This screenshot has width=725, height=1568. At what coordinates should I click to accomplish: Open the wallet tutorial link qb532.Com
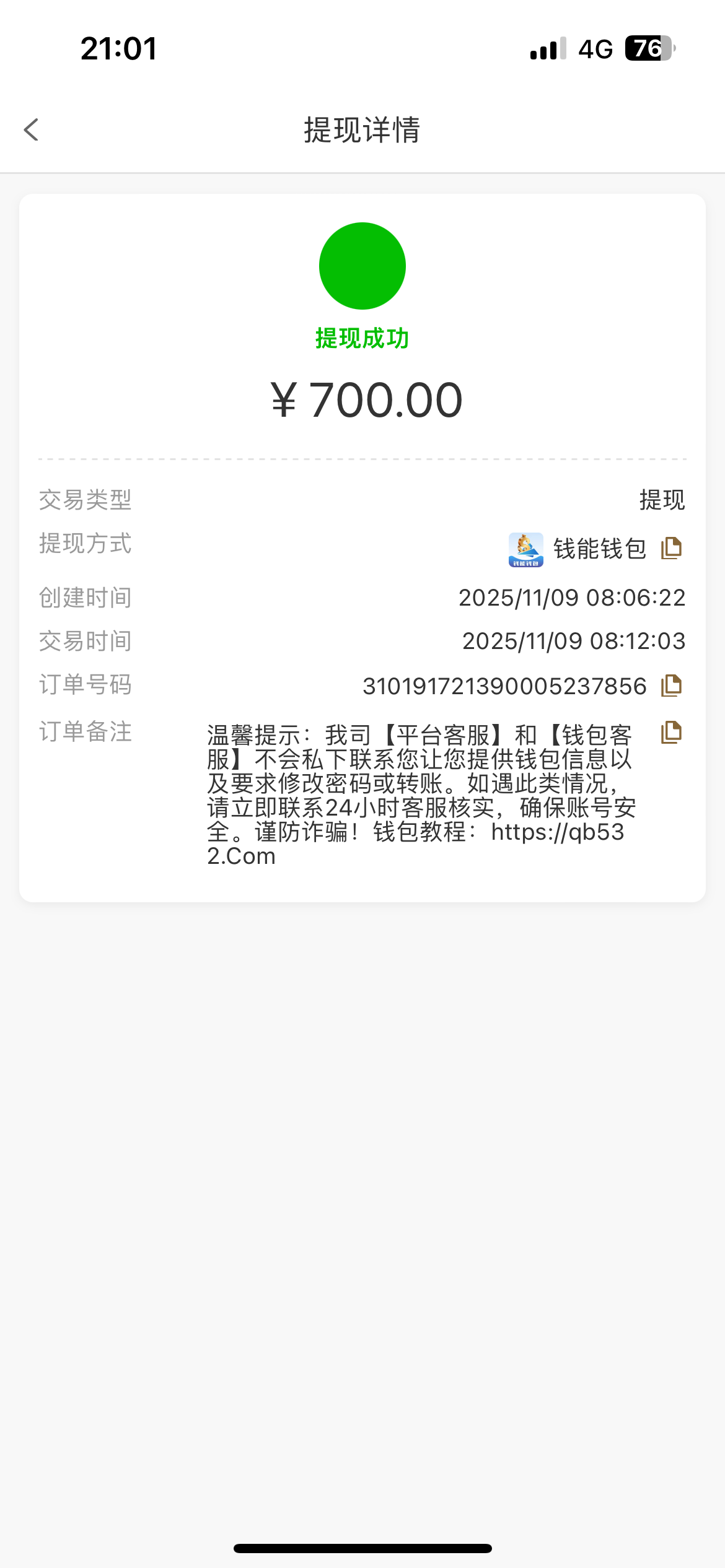(x=558, y=834)
